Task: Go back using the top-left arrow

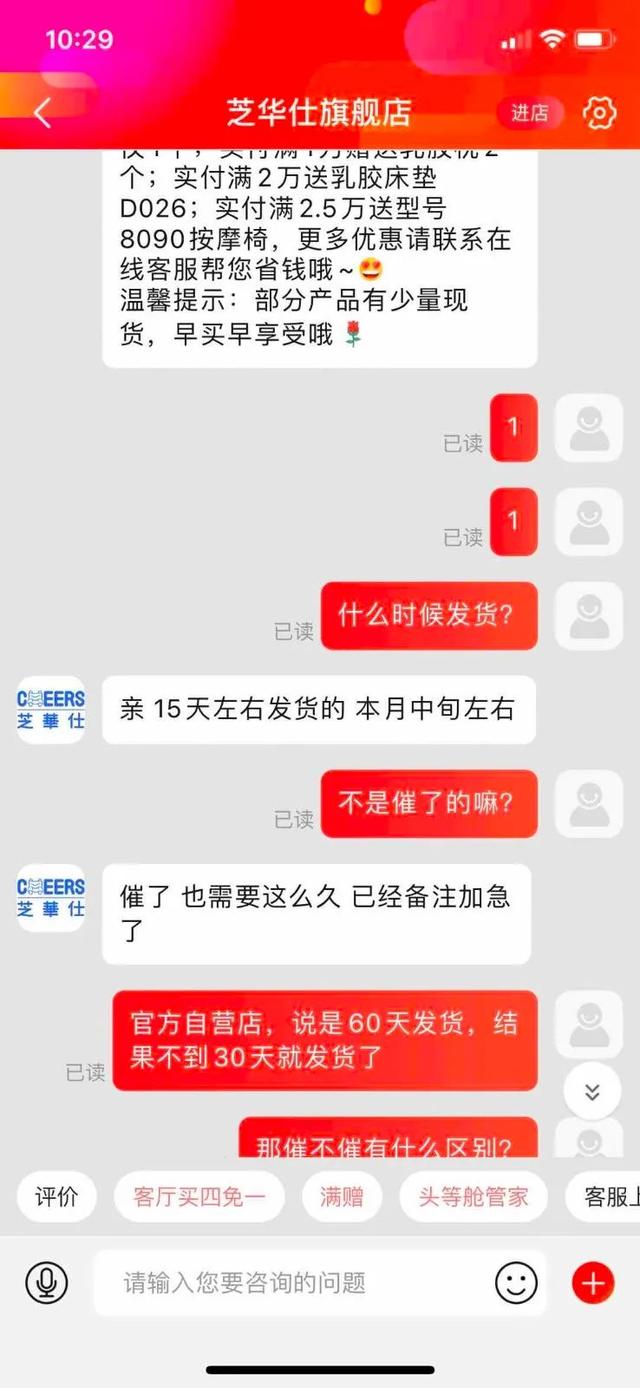Action: pyautogui.click(x=42, y=113)
